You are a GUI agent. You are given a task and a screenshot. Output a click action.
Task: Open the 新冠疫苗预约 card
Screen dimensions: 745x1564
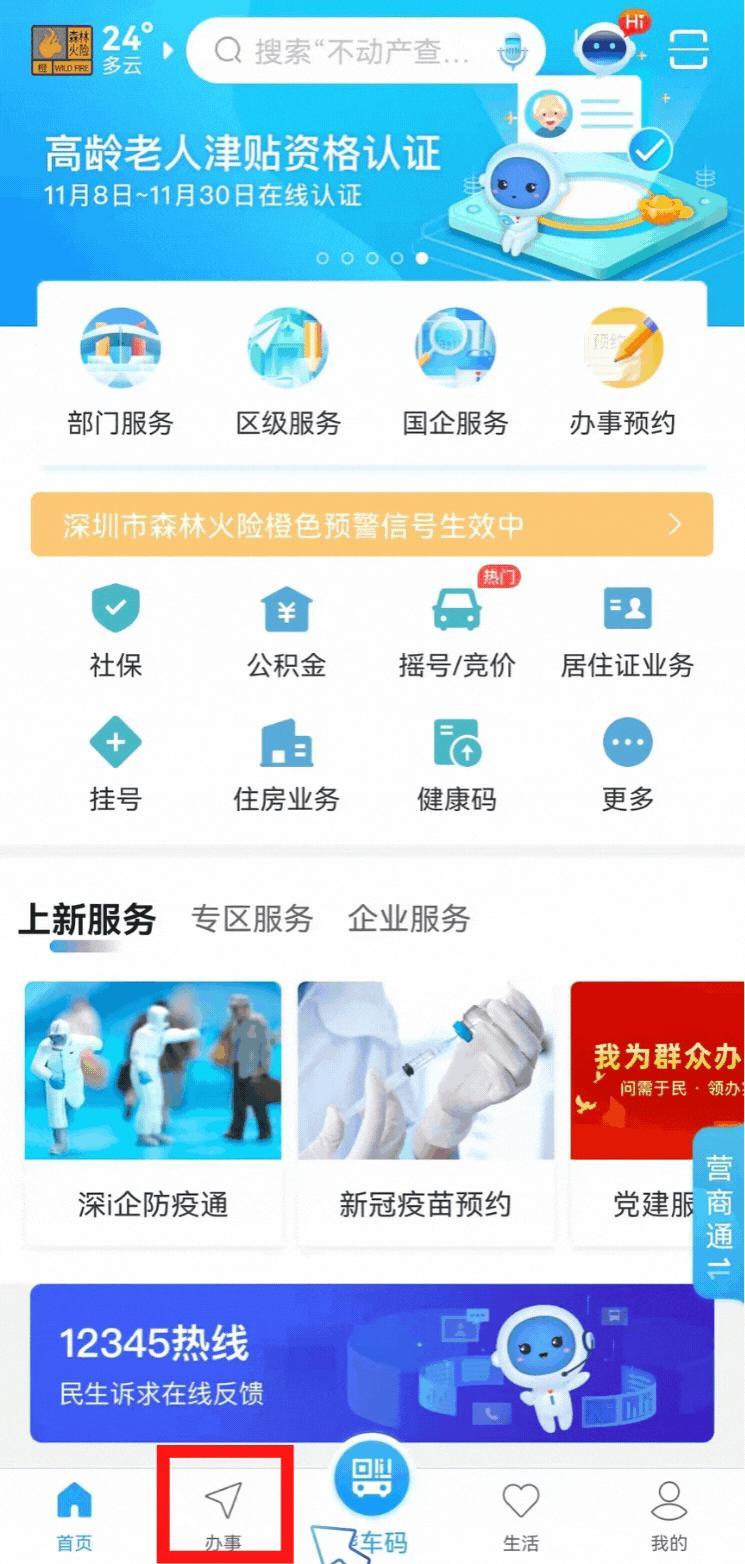point(425,1112)
